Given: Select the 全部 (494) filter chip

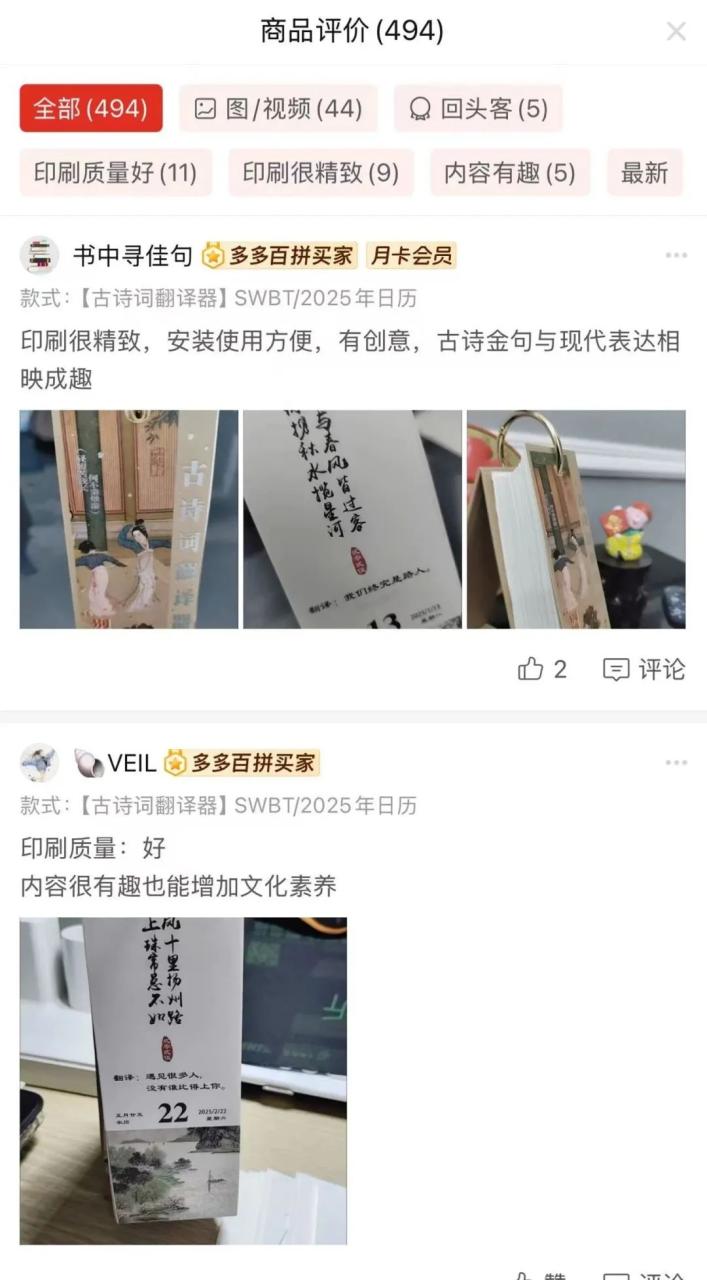Looking at the screenshot, I should coord(90,108).
